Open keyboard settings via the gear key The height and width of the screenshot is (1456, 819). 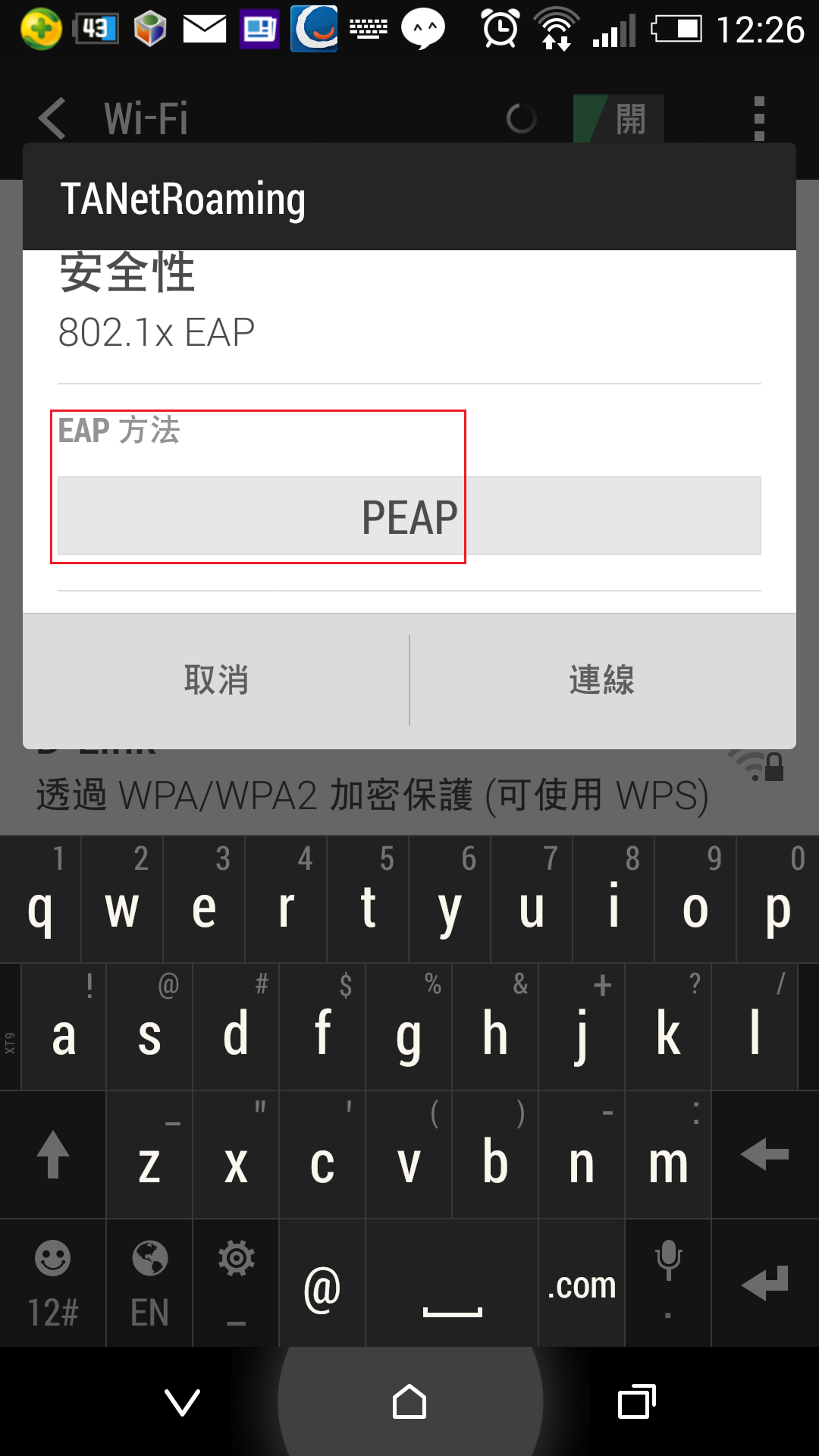point(236,1283)
